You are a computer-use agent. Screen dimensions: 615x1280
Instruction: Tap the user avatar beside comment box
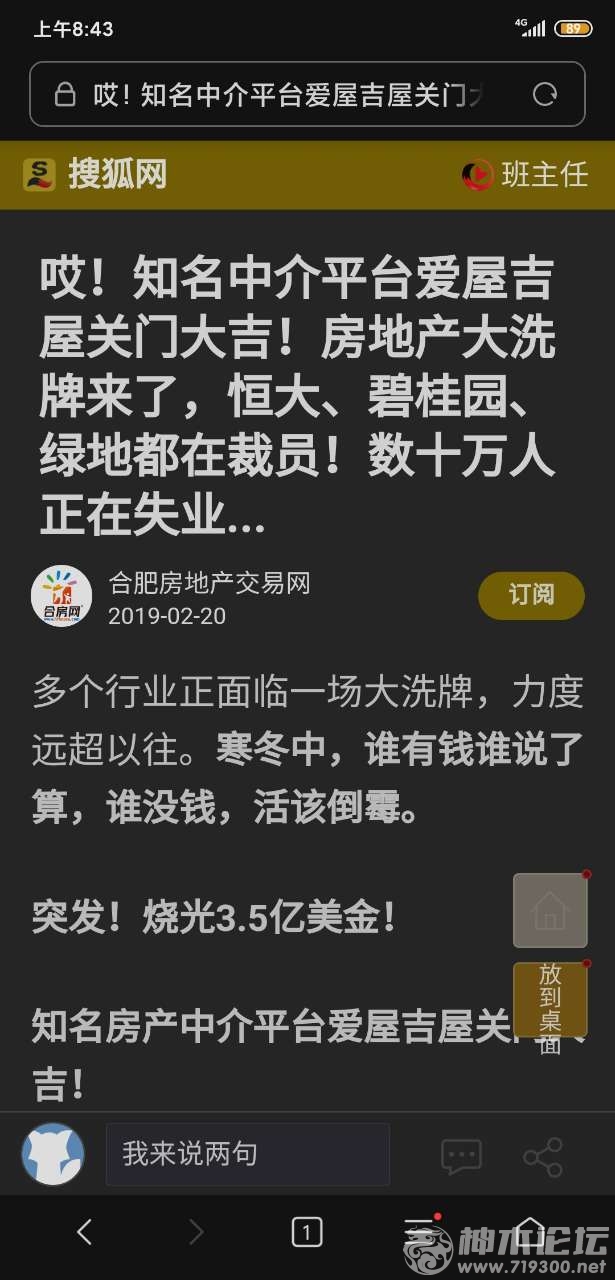click(53, 1154)
